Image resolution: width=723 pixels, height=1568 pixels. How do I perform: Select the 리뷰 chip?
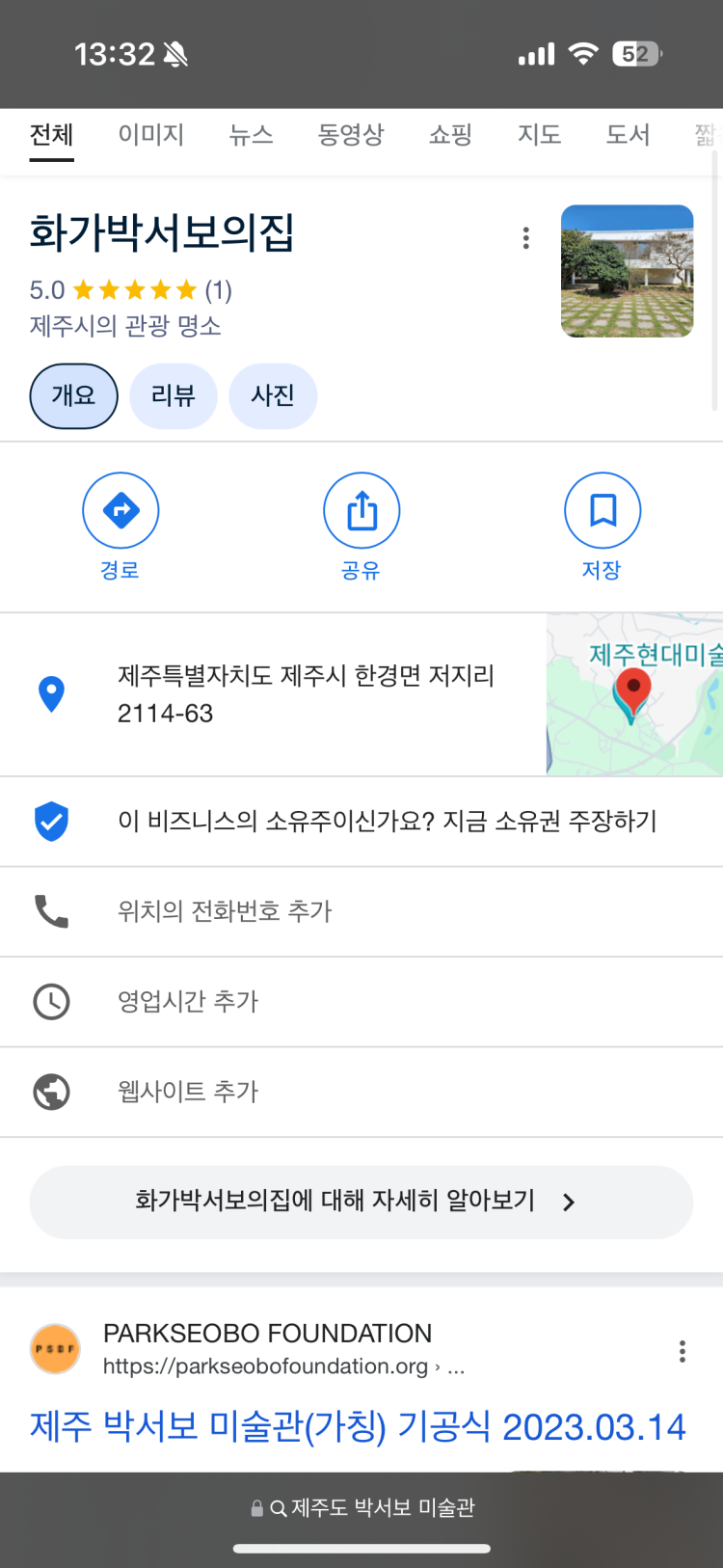tap(174, 395)
